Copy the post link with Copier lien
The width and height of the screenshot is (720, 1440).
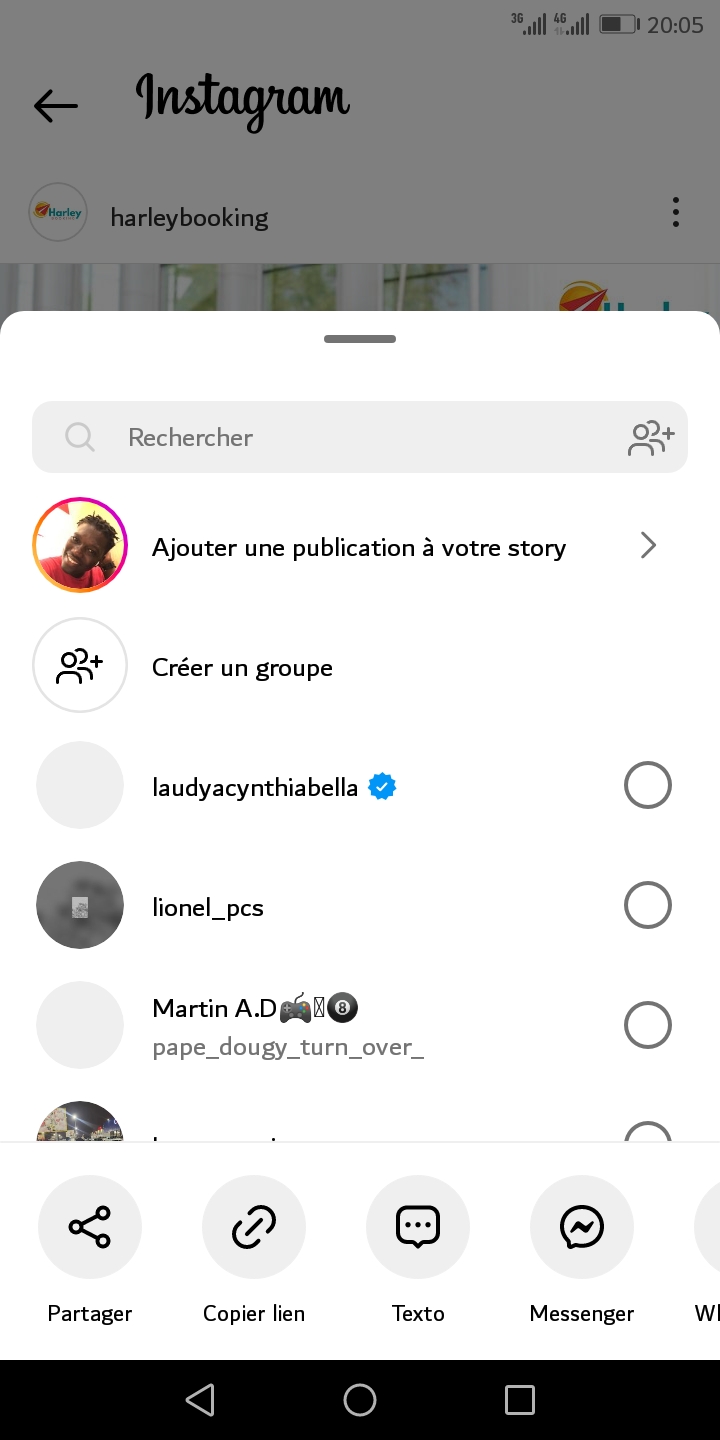pyautogui.click(x=254, y=1227)
